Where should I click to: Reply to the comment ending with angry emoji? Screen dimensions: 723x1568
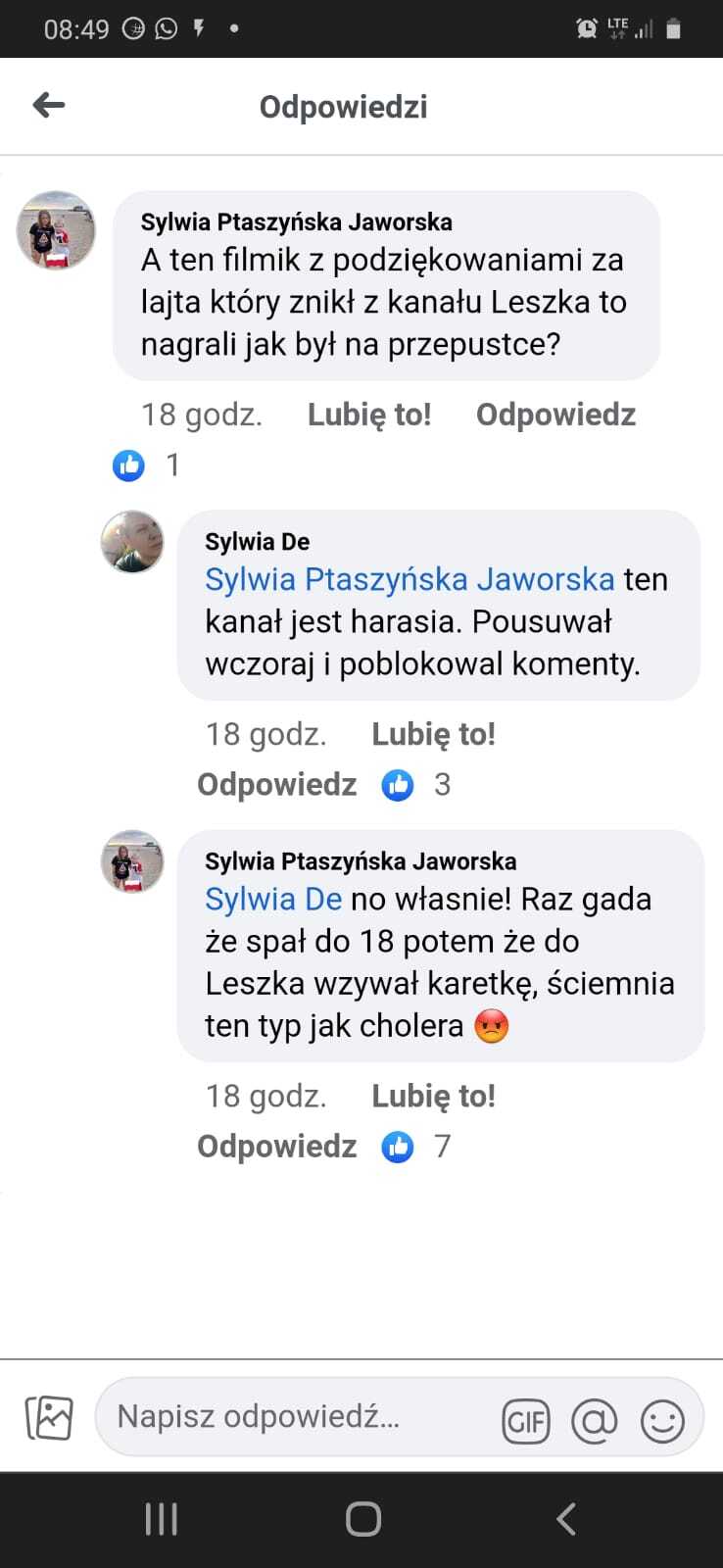(276, 1147)
